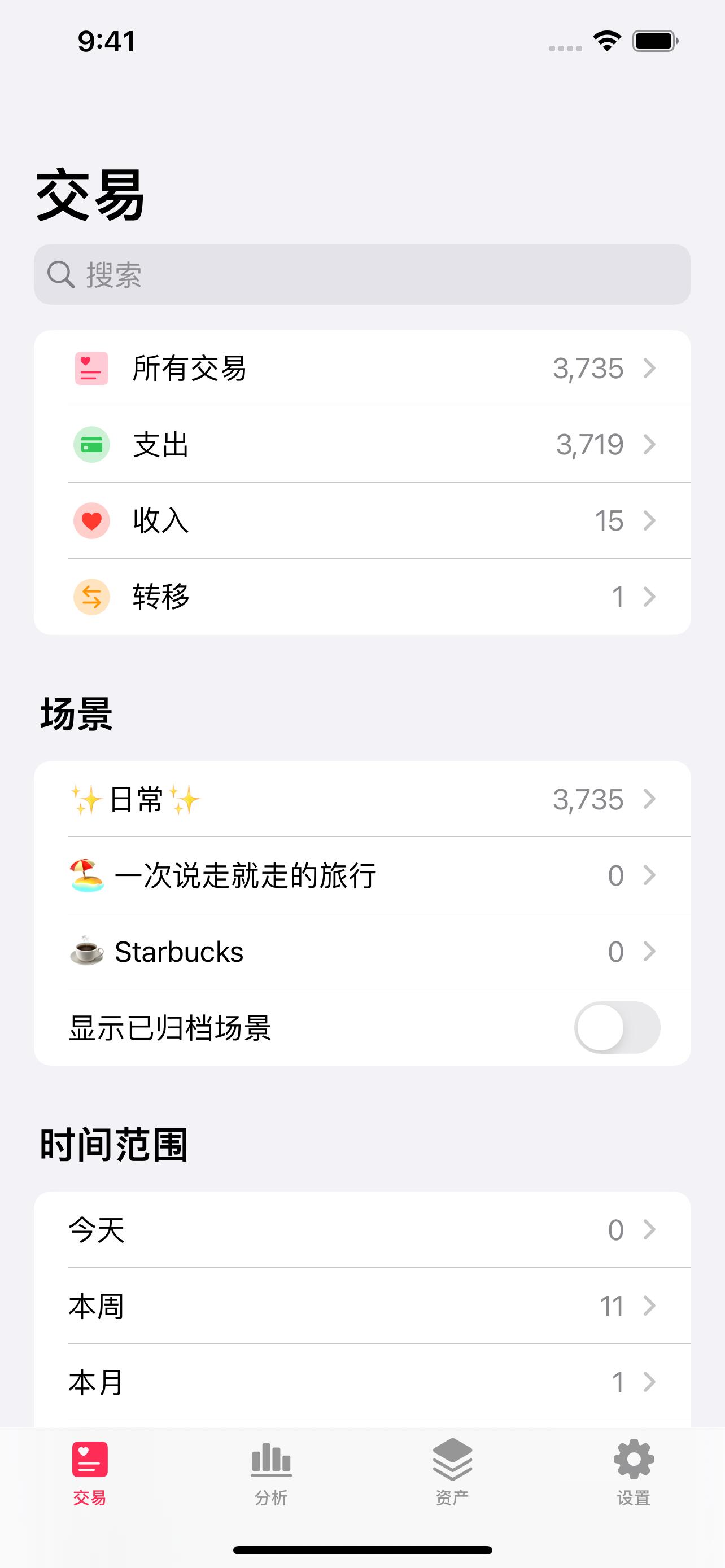Enable 显示已归档场景 switch

click(x=617, y=1027)
